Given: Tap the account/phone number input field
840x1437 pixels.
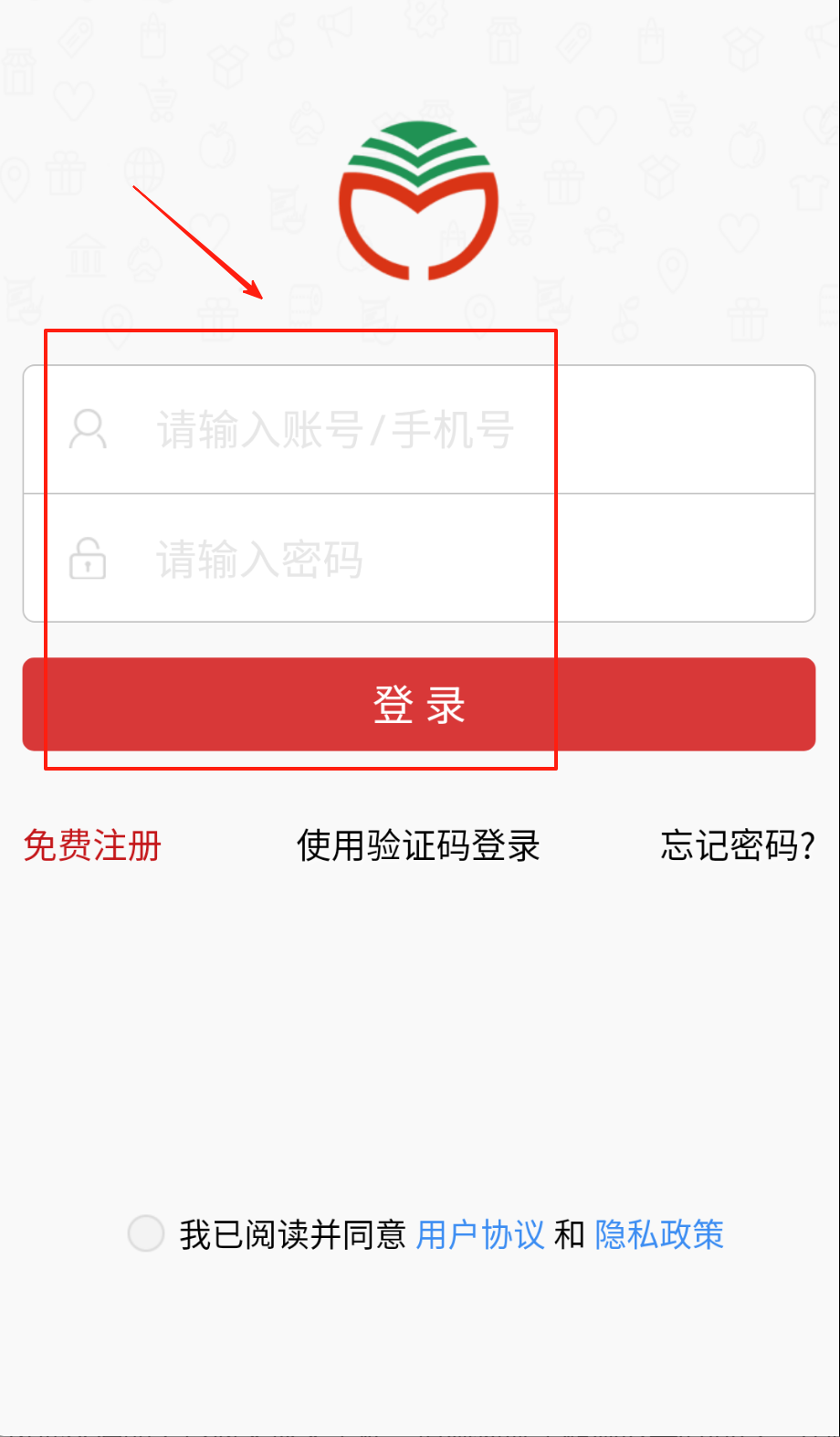Looking at the screenshot, I should [457, 429].
